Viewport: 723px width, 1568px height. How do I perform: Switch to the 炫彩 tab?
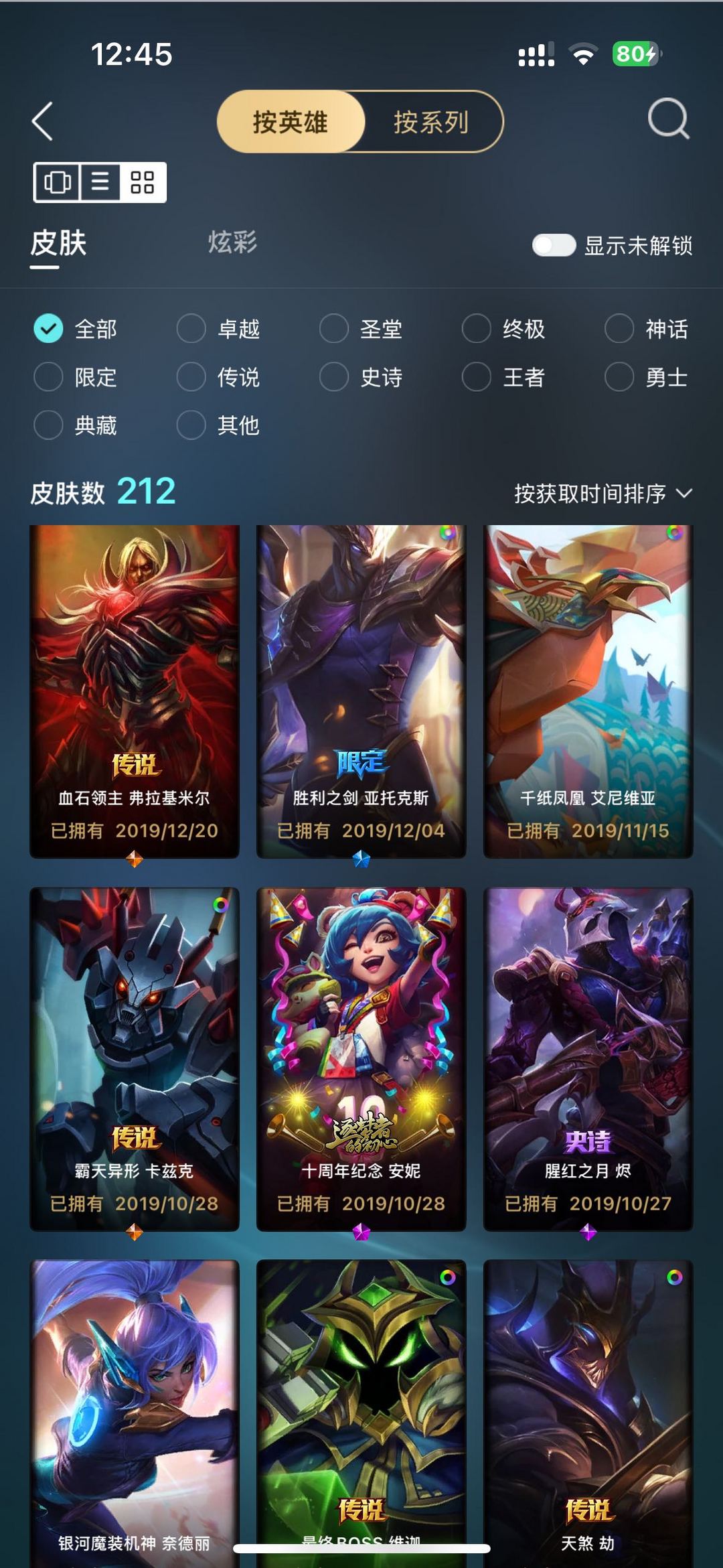233,242
